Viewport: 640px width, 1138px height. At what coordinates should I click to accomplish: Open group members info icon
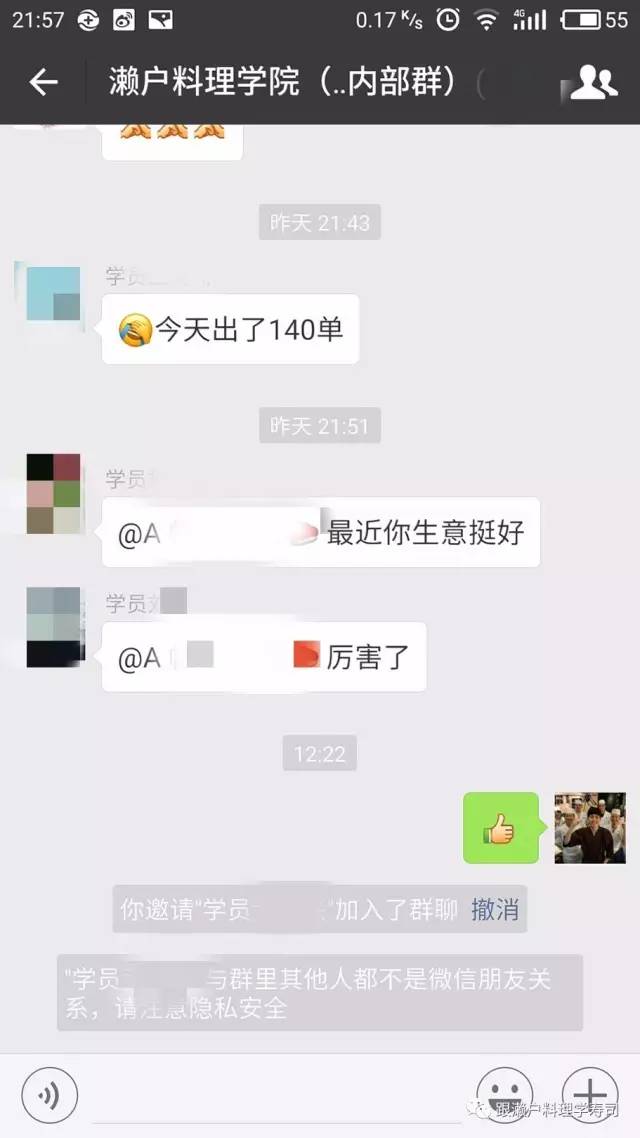(x=592, y=83)
